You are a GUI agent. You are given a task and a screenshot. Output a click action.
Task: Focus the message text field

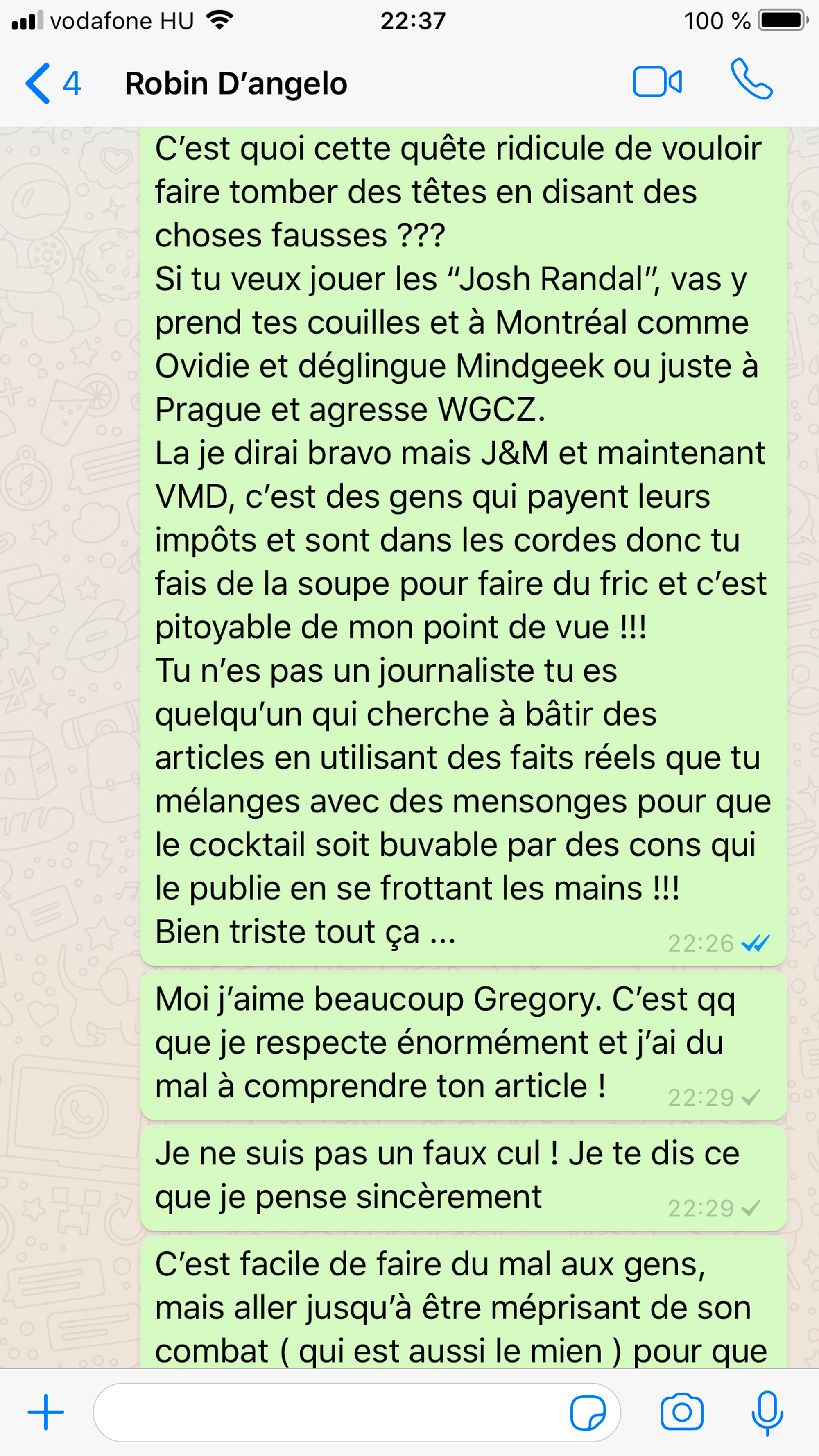pos(328,1412)
